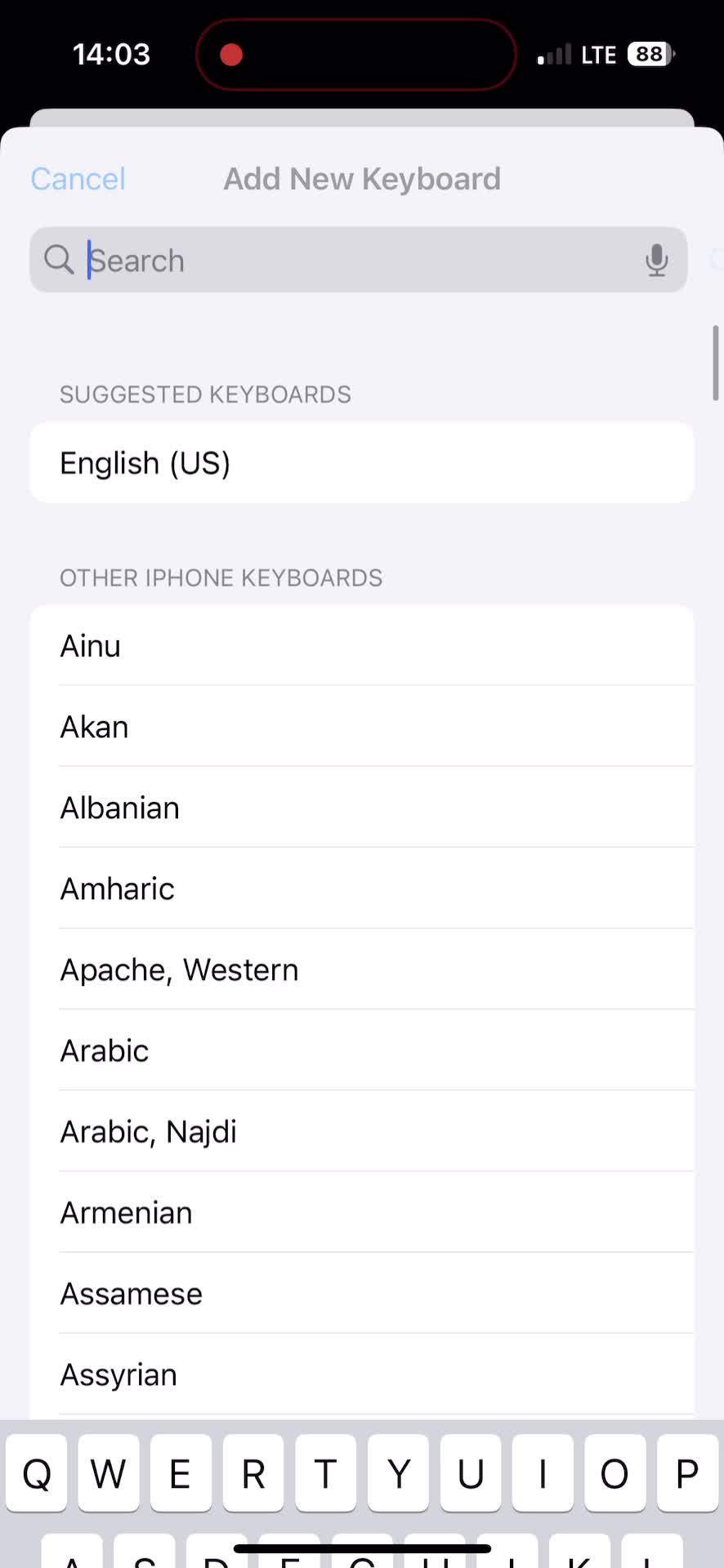Add the Armenian keyboard
The image size is (724, 1568).
pos(361,1213)
